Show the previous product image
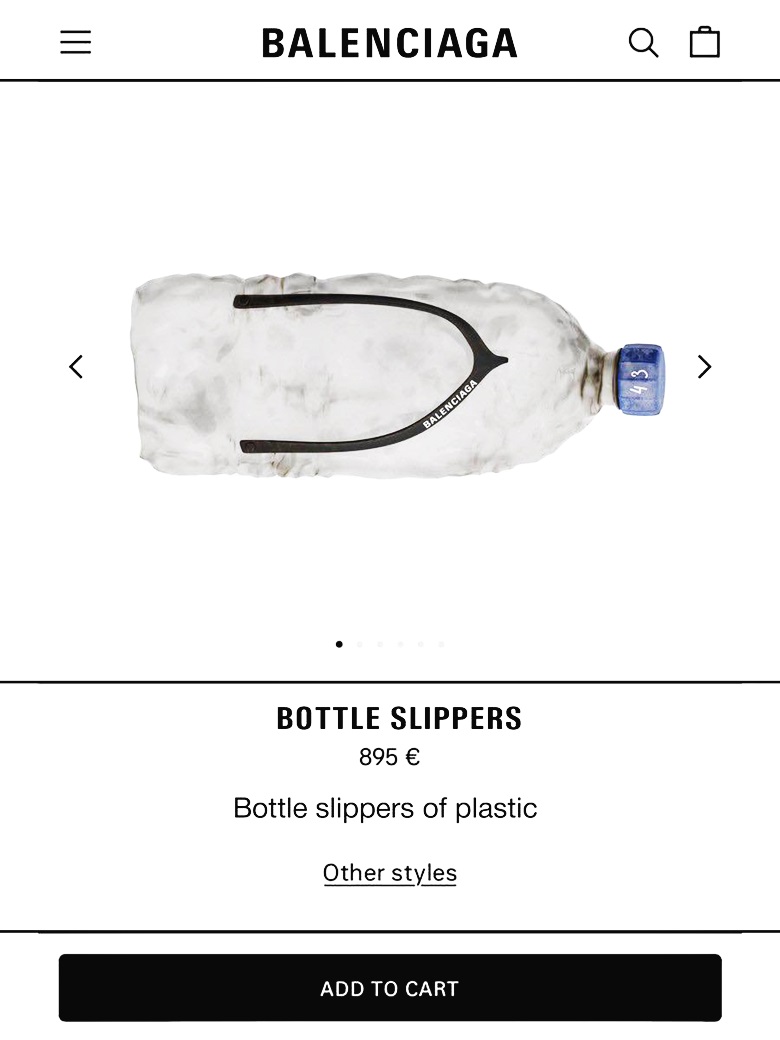This screenshot has height=1040, width=780. pyautogui.click(x=76, y=367)
